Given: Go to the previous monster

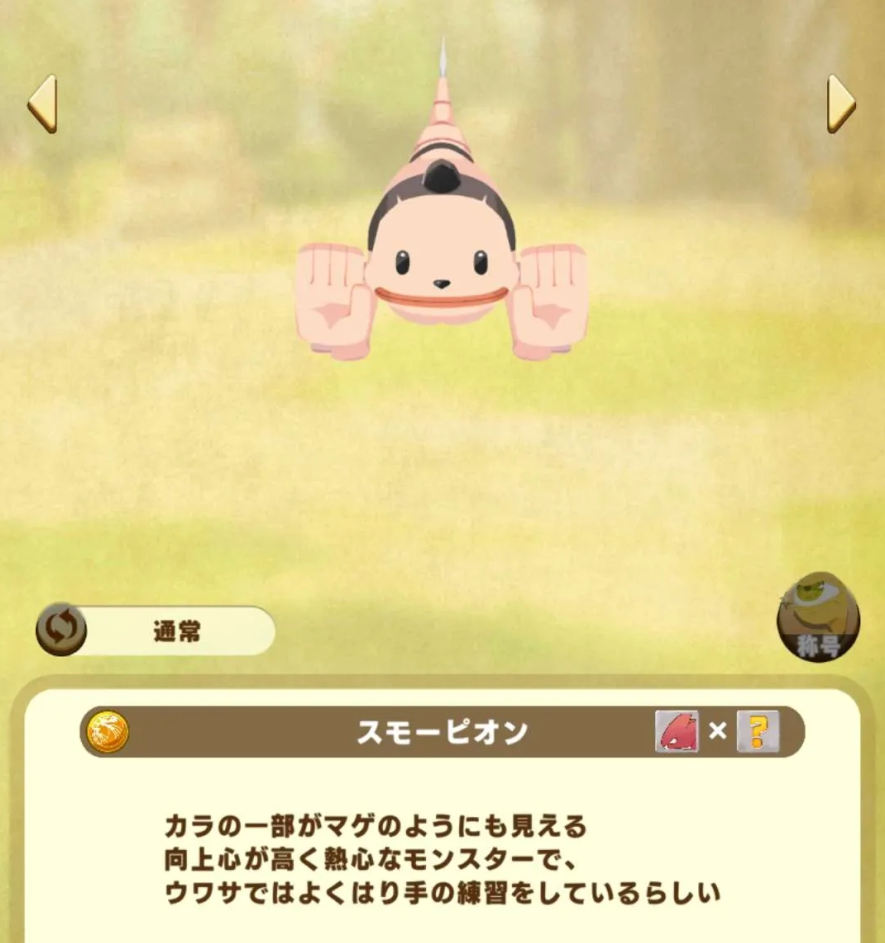Looking at the screenshot, I should pyautogui.click(x=42, y=103).
